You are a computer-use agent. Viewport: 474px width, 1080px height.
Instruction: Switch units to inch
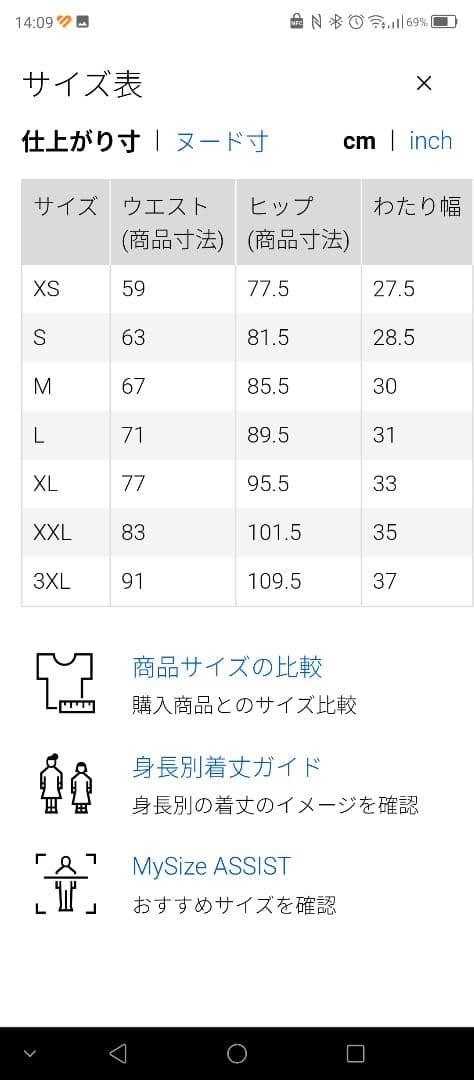pyautogui.click(x=431, y=141)
